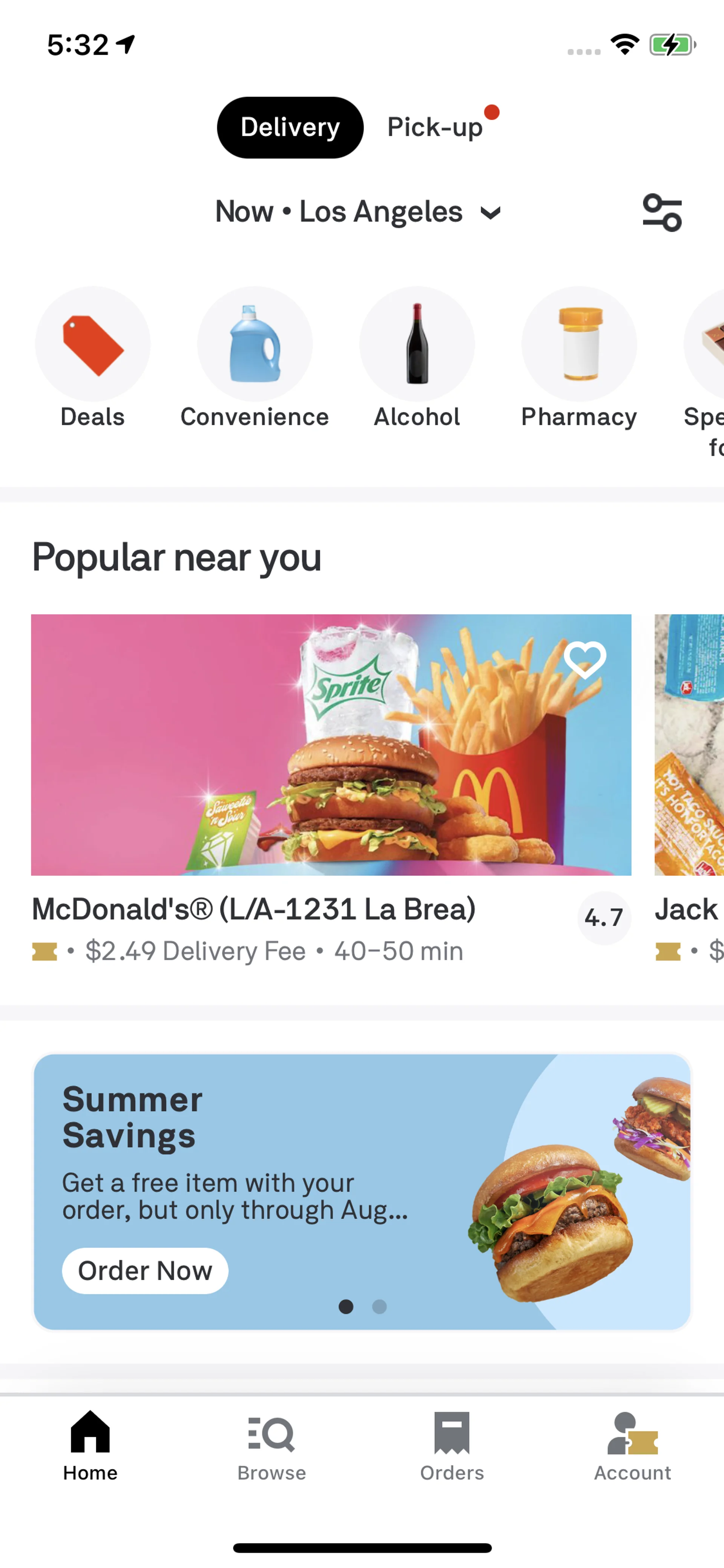Tap Order Now on Summer Savings banner
724x1568 pixels.
pyautogui.click(x=145, y=1270)
